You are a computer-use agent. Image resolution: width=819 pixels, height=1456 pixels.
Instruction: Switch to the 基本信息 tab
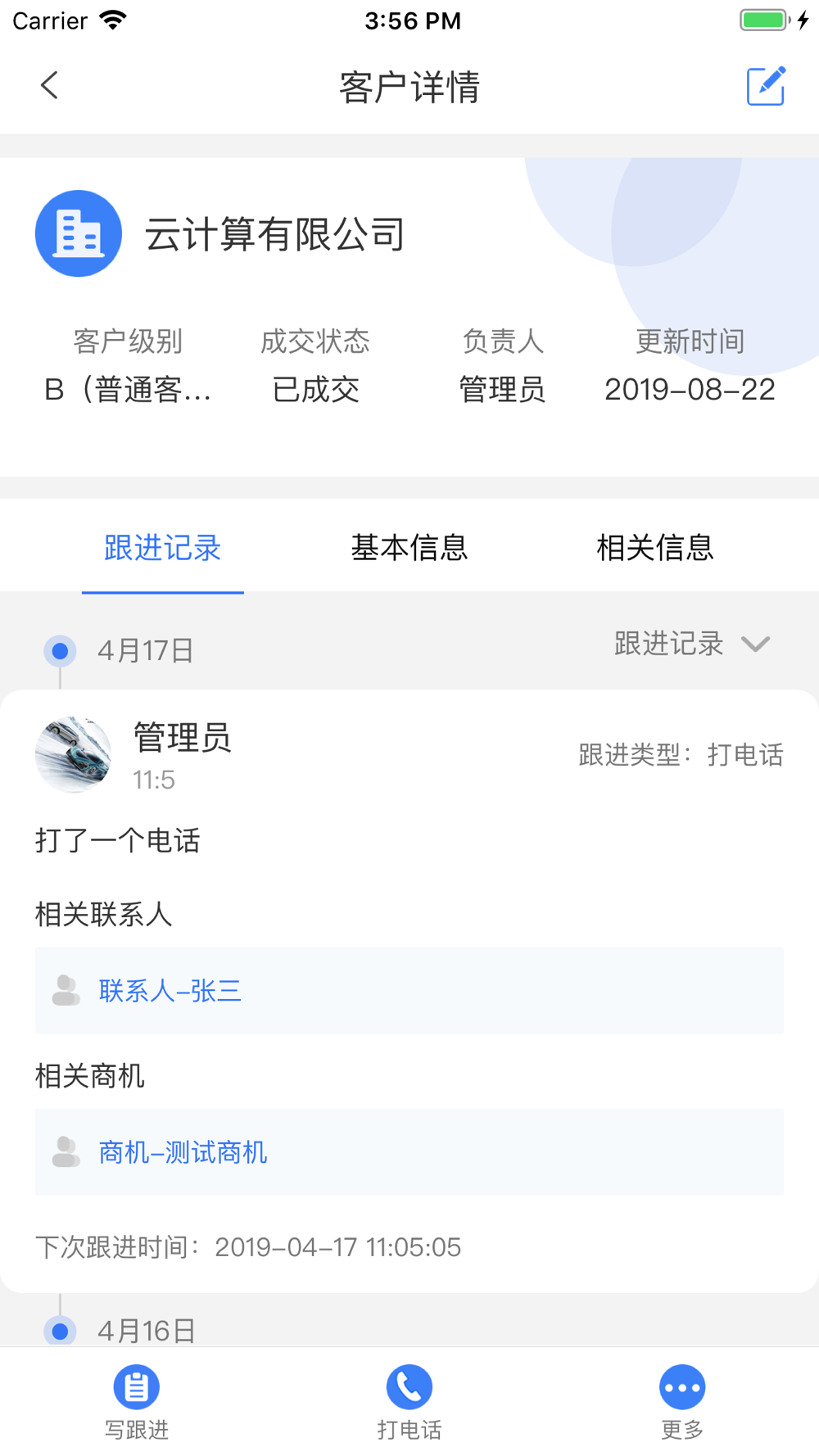pos(409,548)
